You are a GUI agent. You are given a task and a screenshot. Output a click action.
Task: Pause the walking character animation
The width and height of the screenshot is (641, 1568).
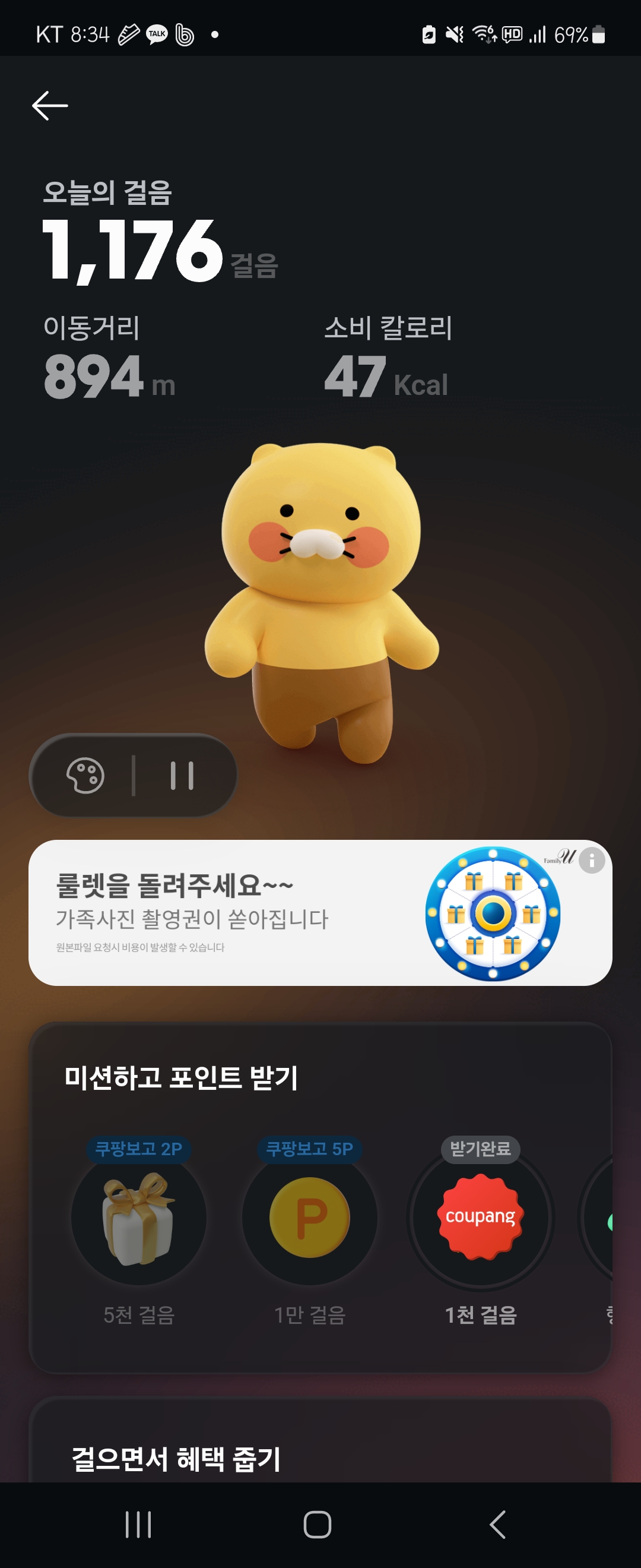pyautogui.click(x=182, y=776)
